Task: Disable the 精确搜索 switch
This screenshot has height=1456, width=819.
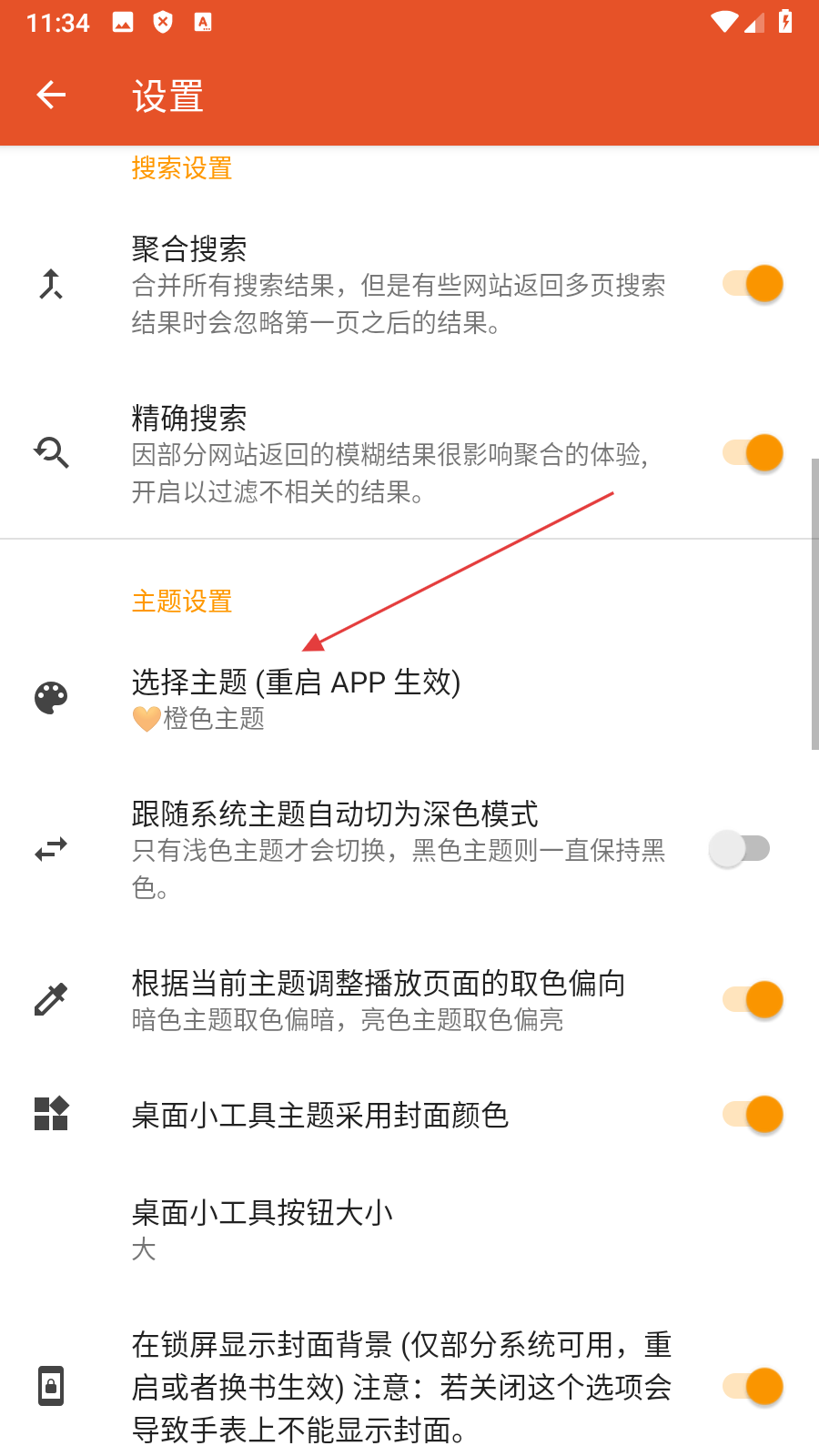Action: pyautogui.click(x=753, y=453)
